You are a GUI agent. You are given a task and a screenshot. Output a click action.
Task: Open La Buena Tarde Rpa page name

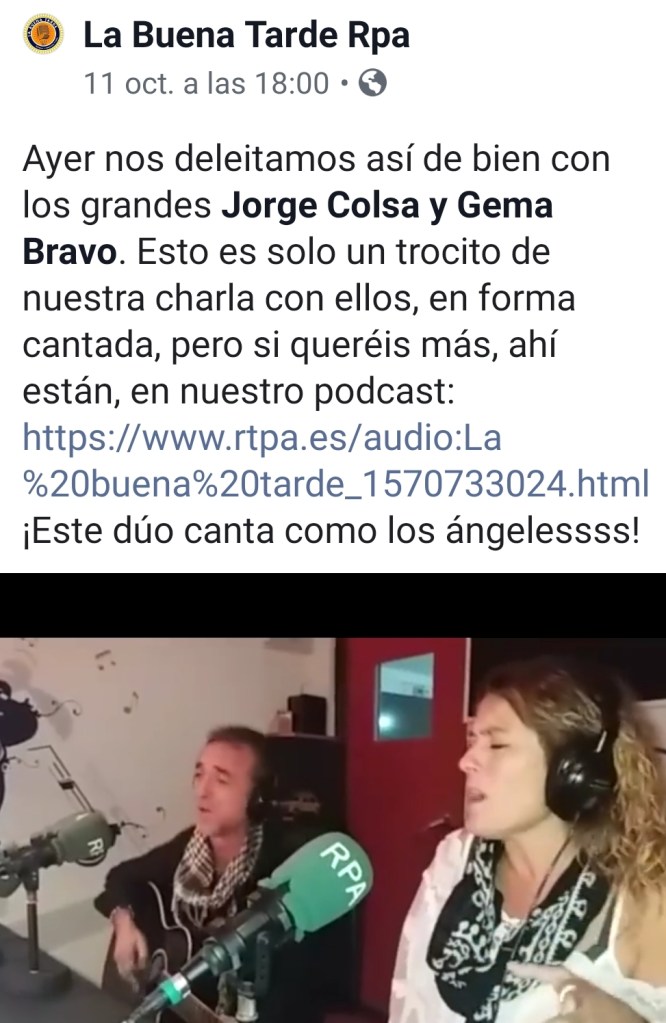pos(246,37)
